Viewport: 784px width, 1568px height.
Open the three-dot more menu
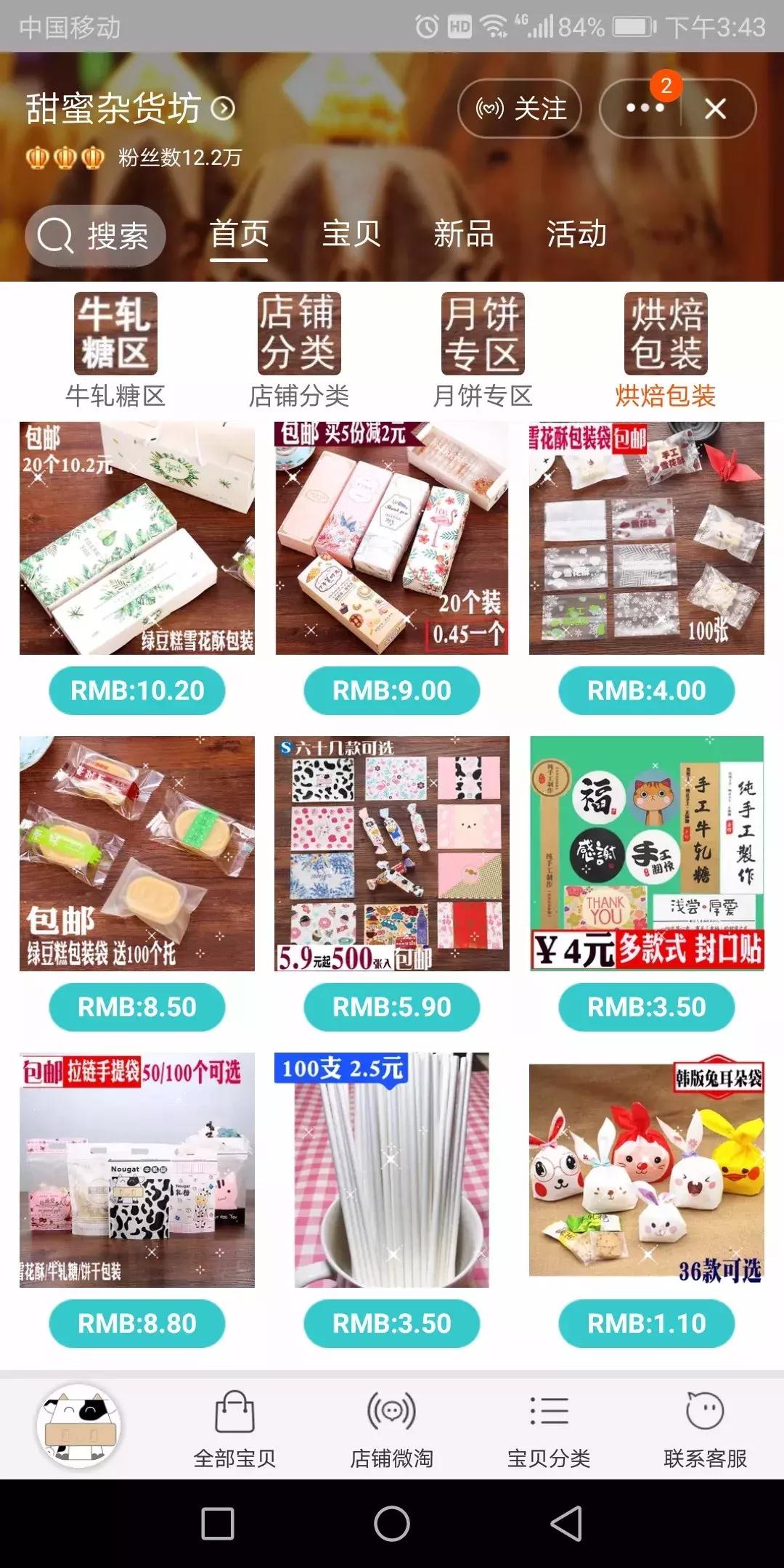coord(645,109)
